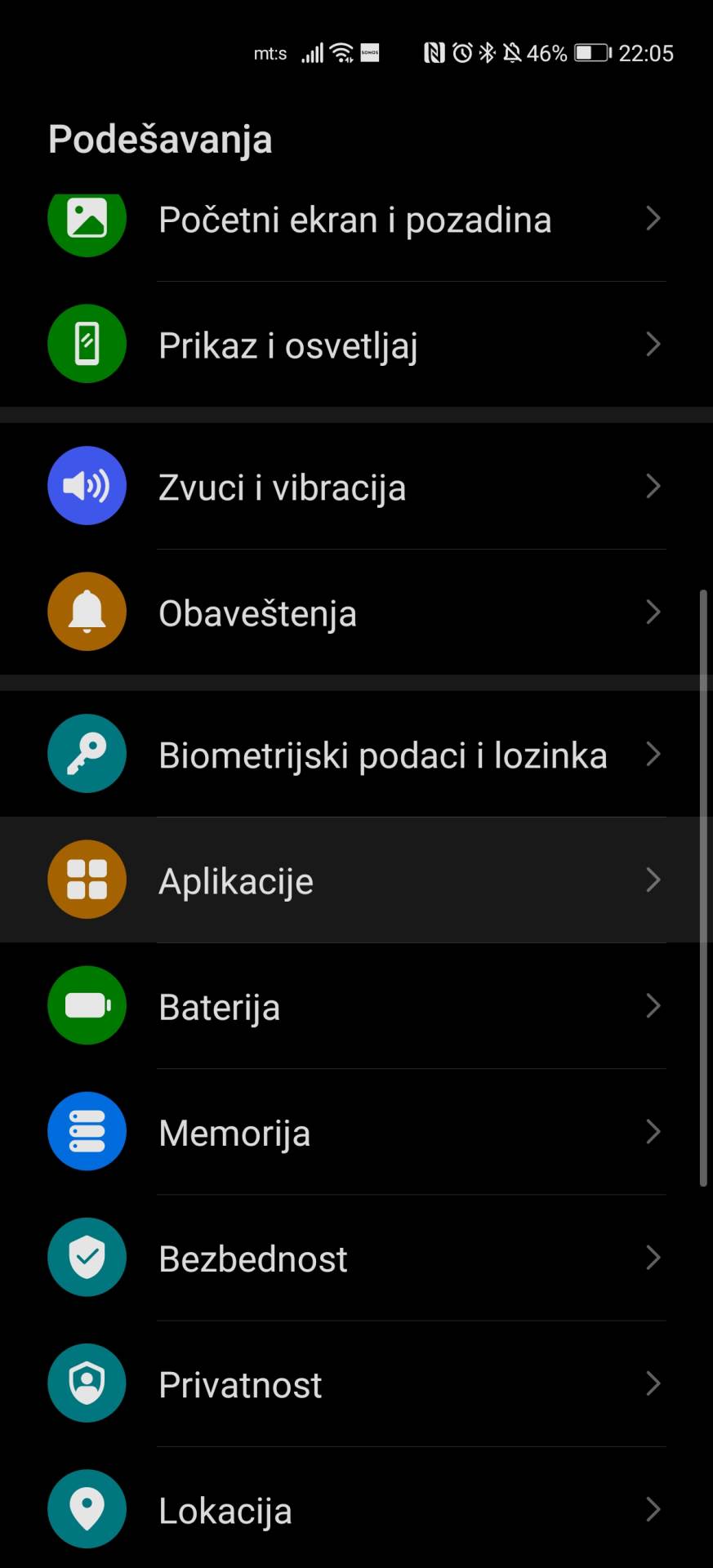Screen dimensions: 713x1568
Task: Open the Bezbednost settings entry
Action: click(356, 1258)
